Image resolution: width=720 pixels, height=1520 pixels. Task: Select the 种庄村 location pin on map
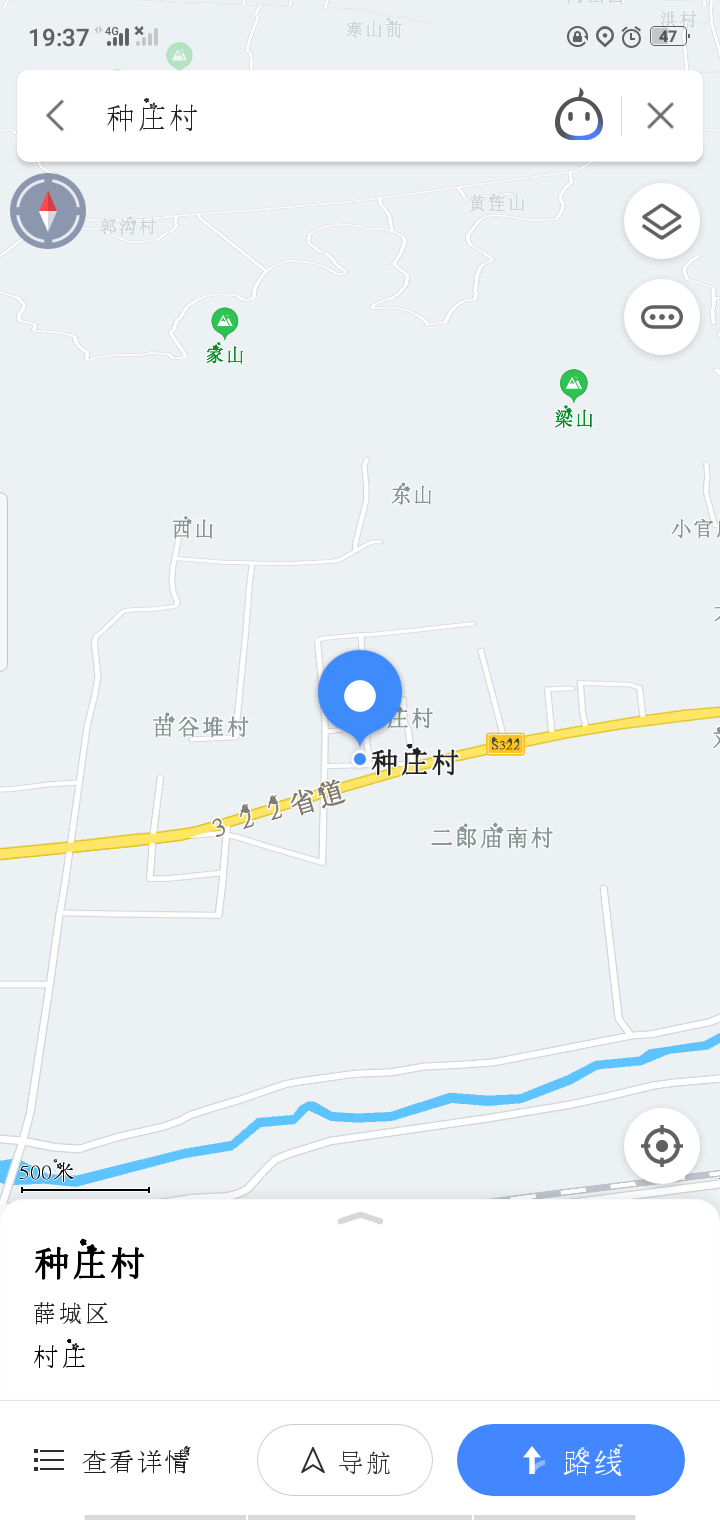pos(360,695)
